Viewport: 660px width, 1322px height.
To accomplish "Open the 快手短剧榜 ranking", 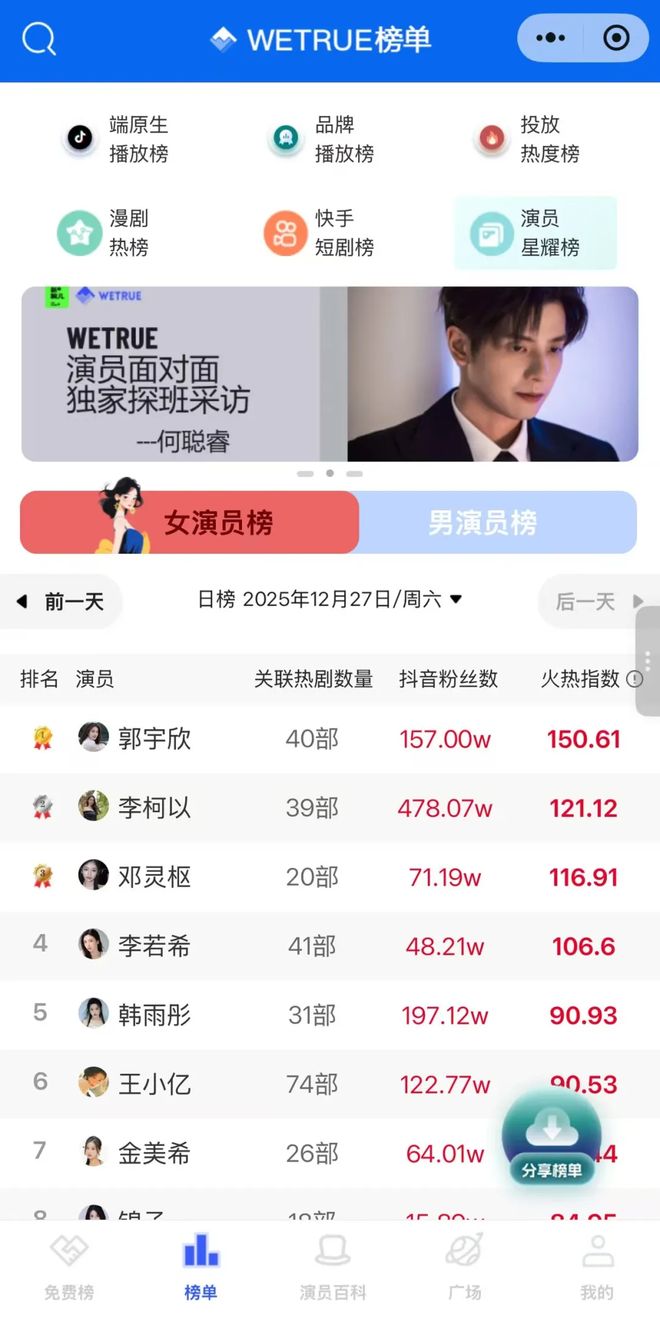I will click(320, 233).
